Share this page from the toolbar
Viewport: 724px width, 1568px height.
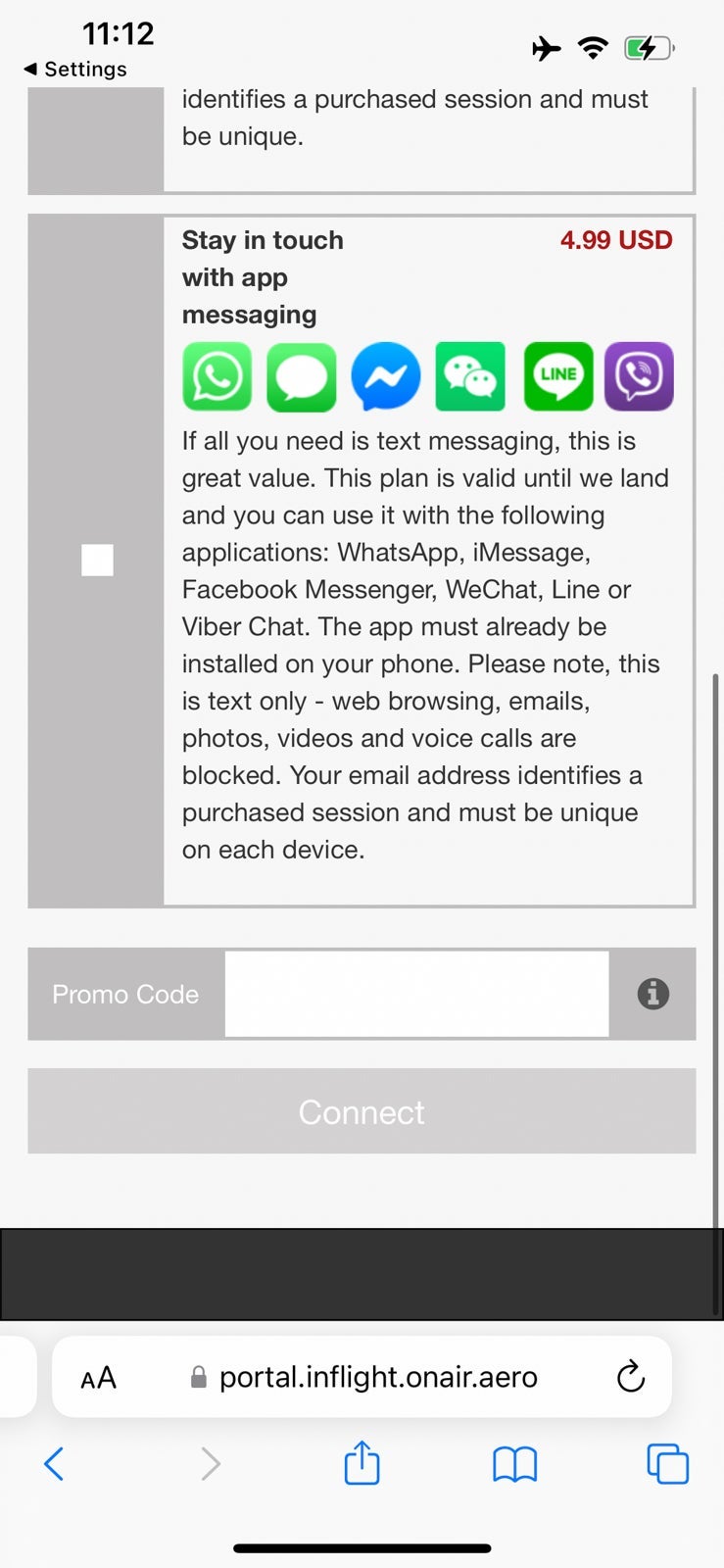coord(362,1464)
